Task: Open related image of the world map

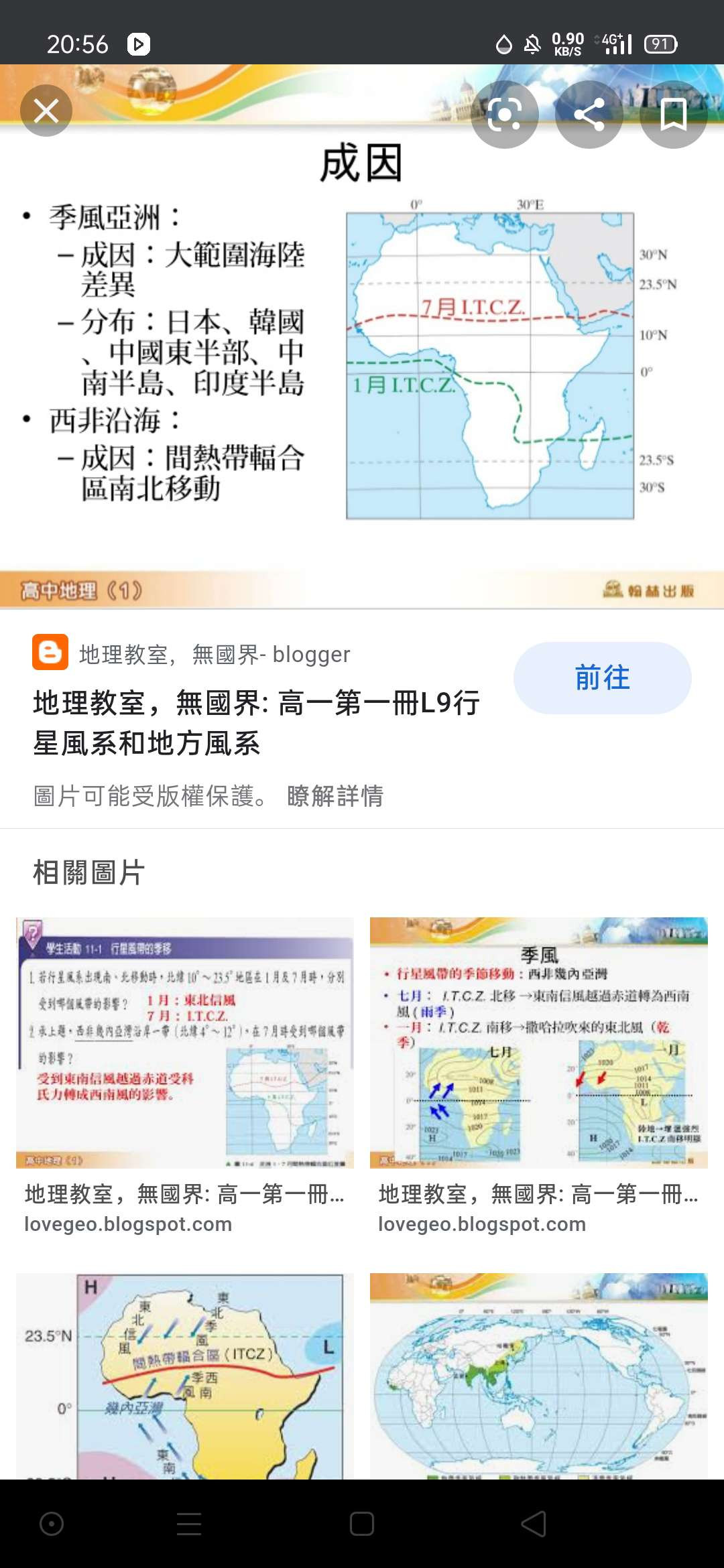Action: (538, 1375)
